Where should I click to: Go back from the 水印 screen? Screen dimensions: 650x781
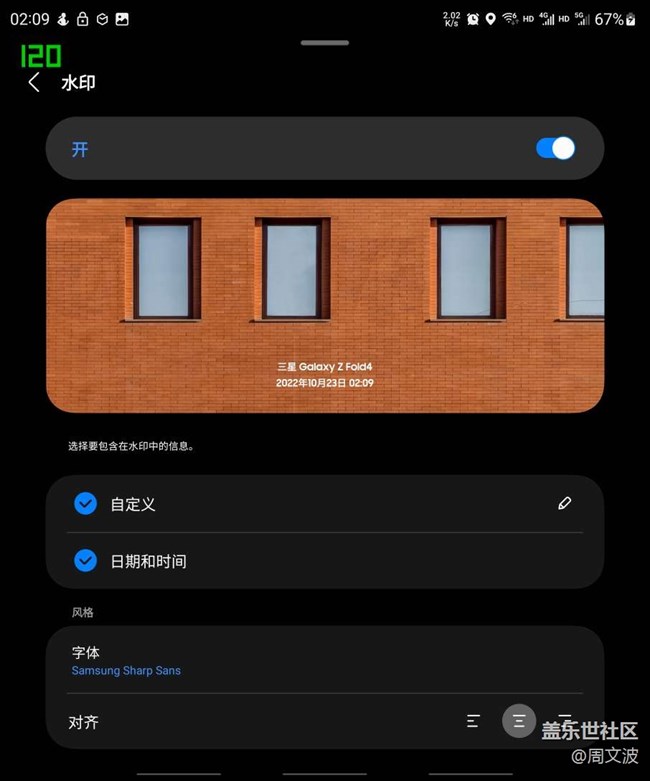(x=34, y=83)
